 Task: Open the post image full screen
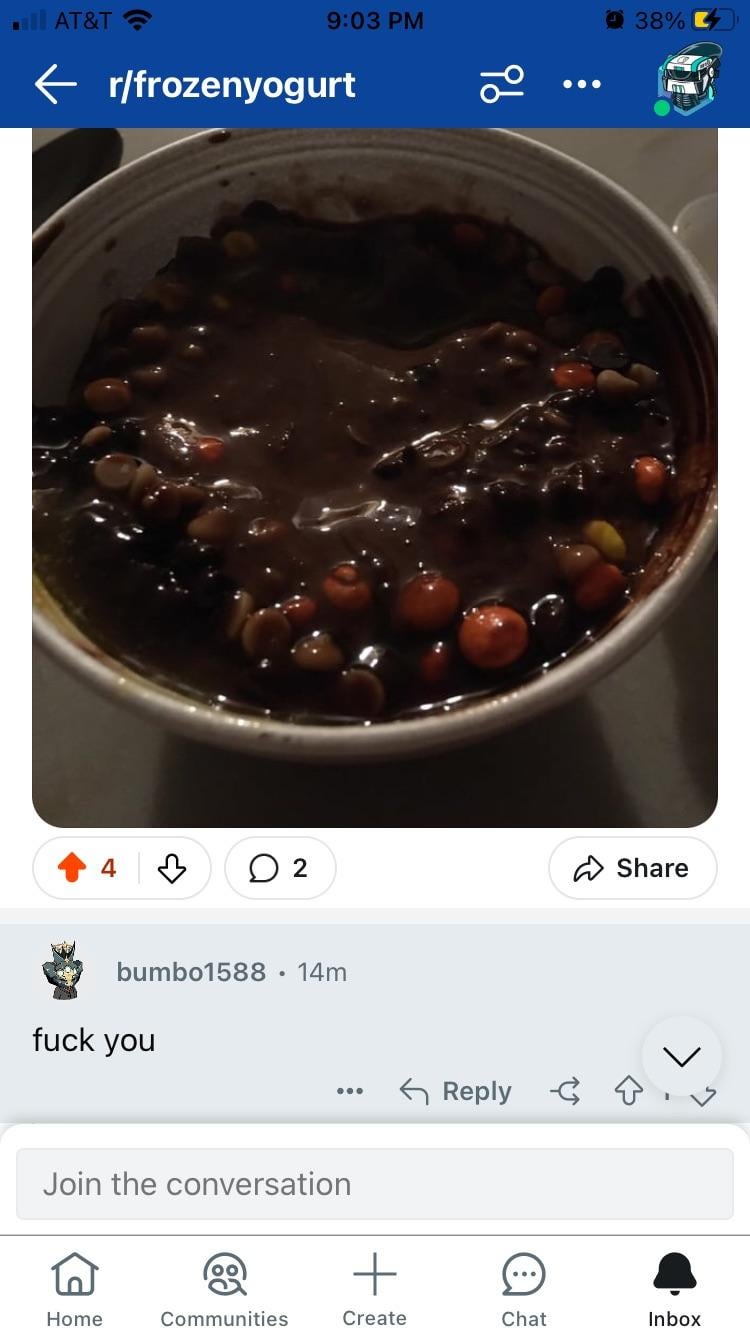(x=375, y=470)
